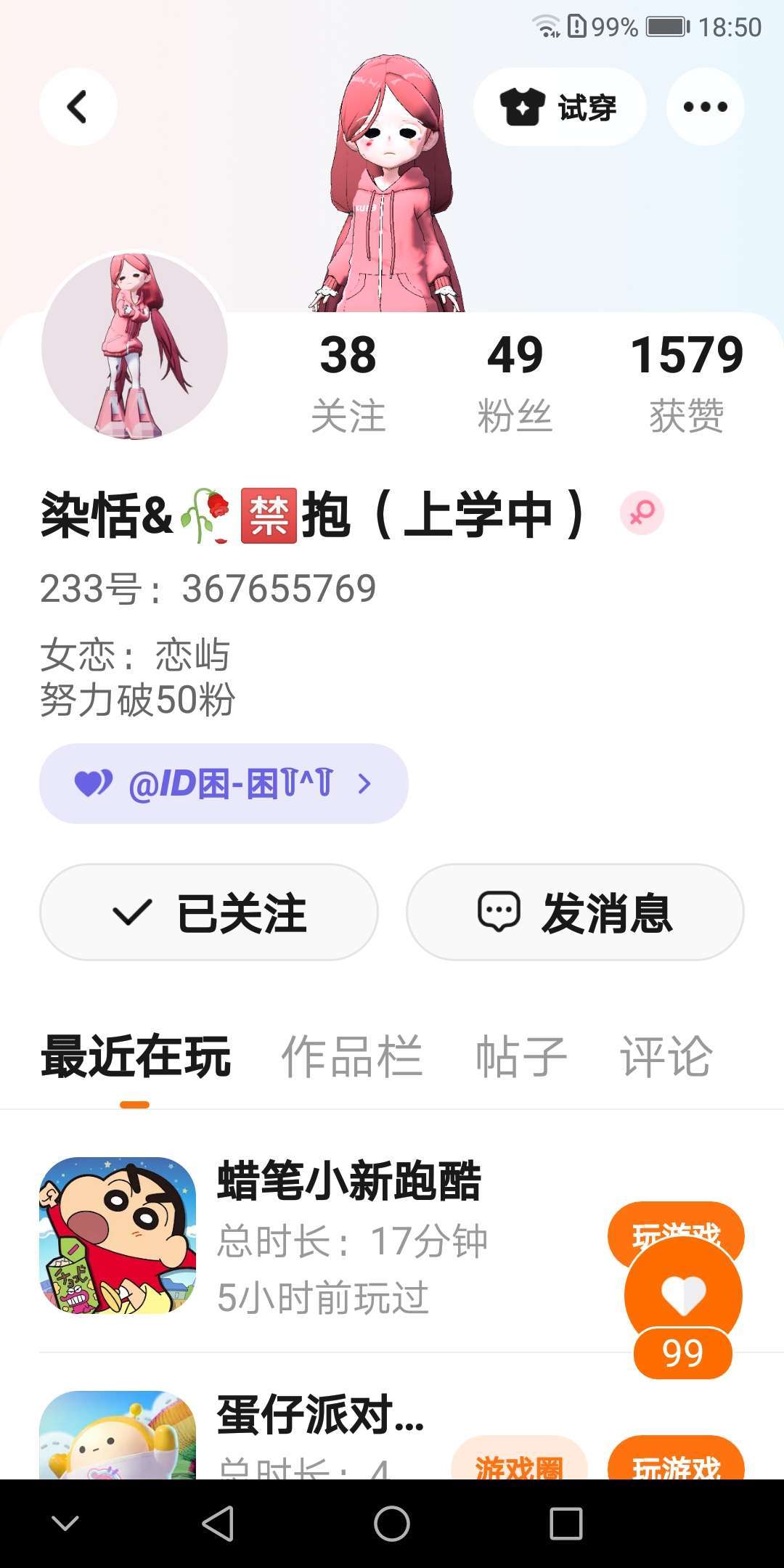Open the three-dot overflow menu
784x1568 pixels.
705,107
